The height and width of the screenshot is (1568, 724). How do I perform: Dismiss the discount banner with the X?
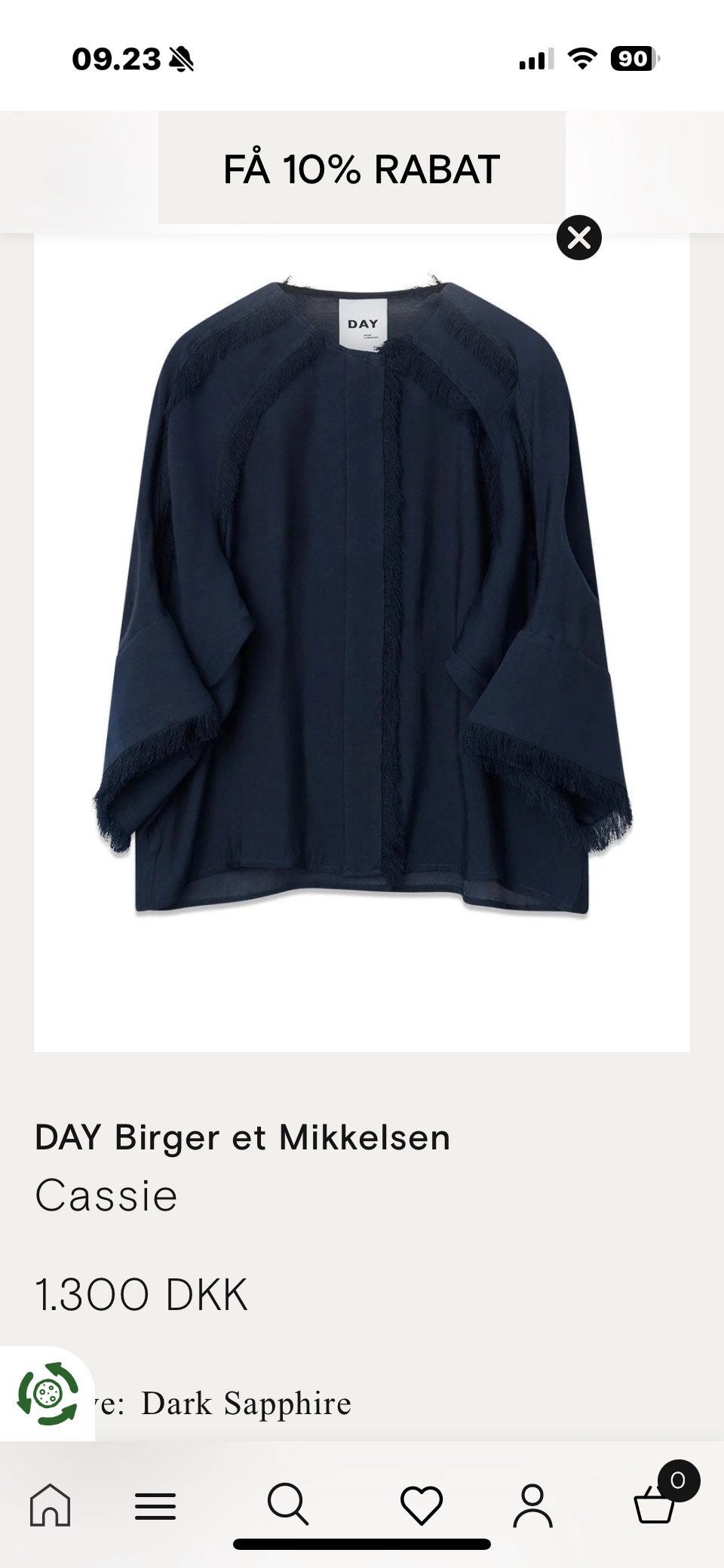click(x=578, y=238)
